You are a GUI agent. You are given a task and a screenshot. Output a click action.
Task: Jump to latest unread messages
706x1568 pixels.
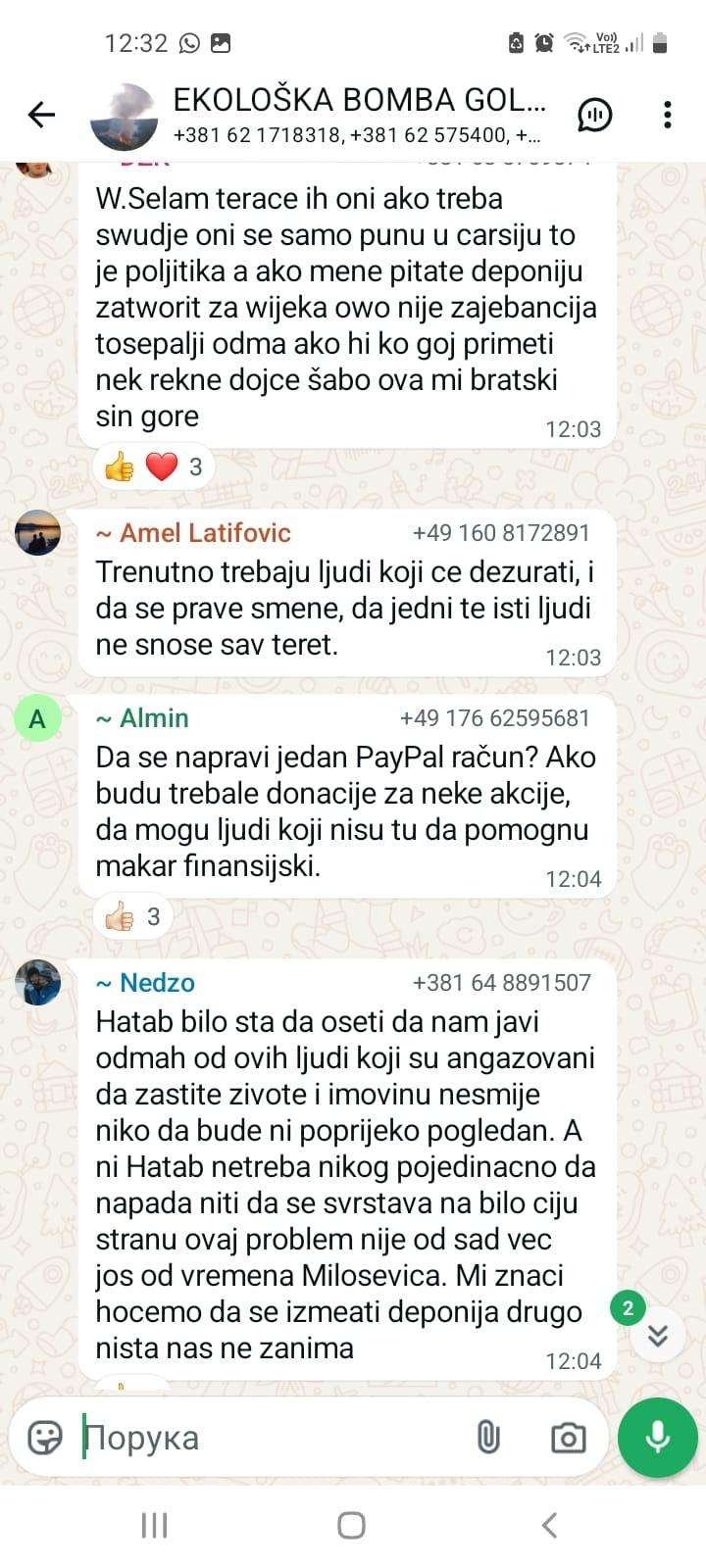(656, 1334)
